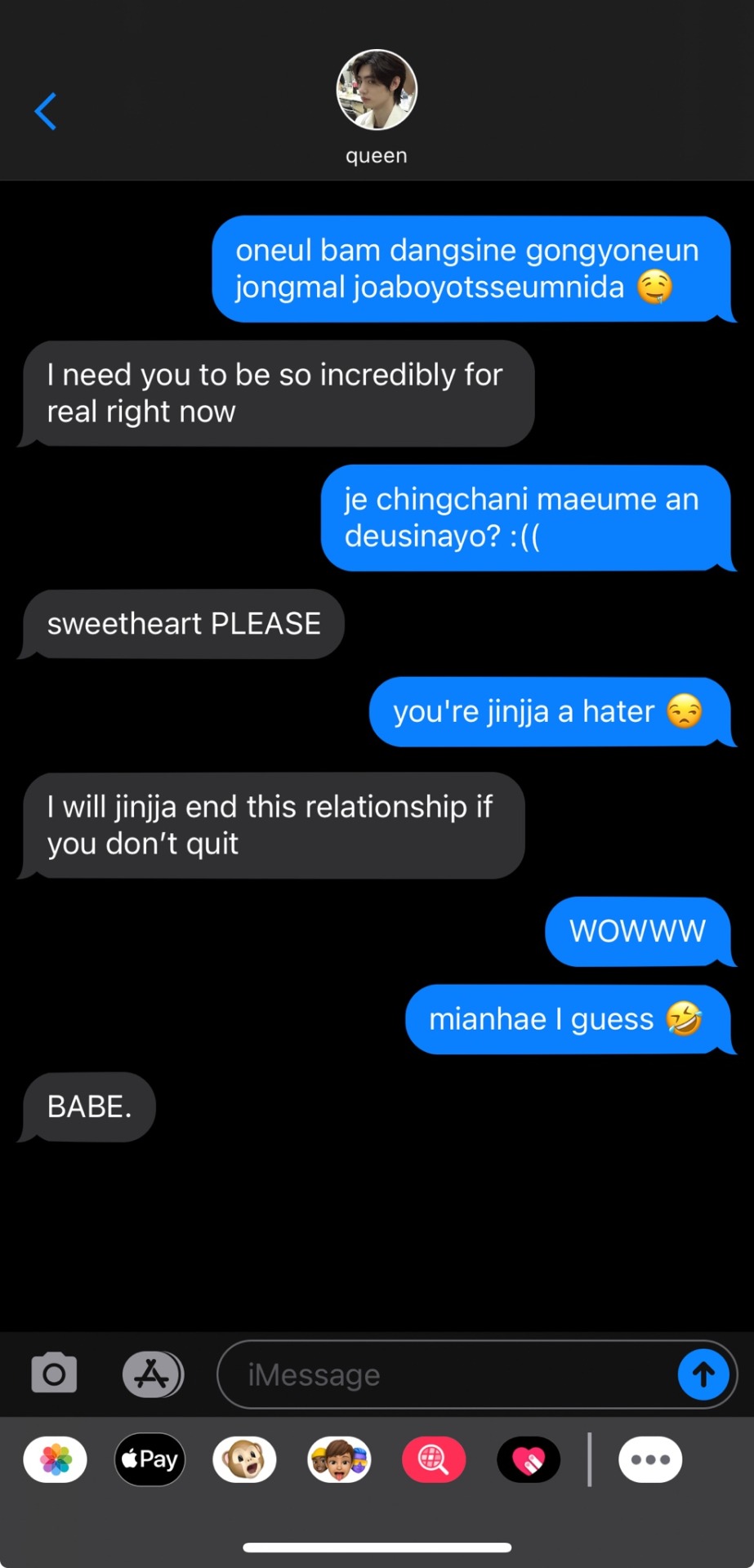Open Memoji stickers
This screenshot has height=1568, width=754.
click(x=339, y=1459)
